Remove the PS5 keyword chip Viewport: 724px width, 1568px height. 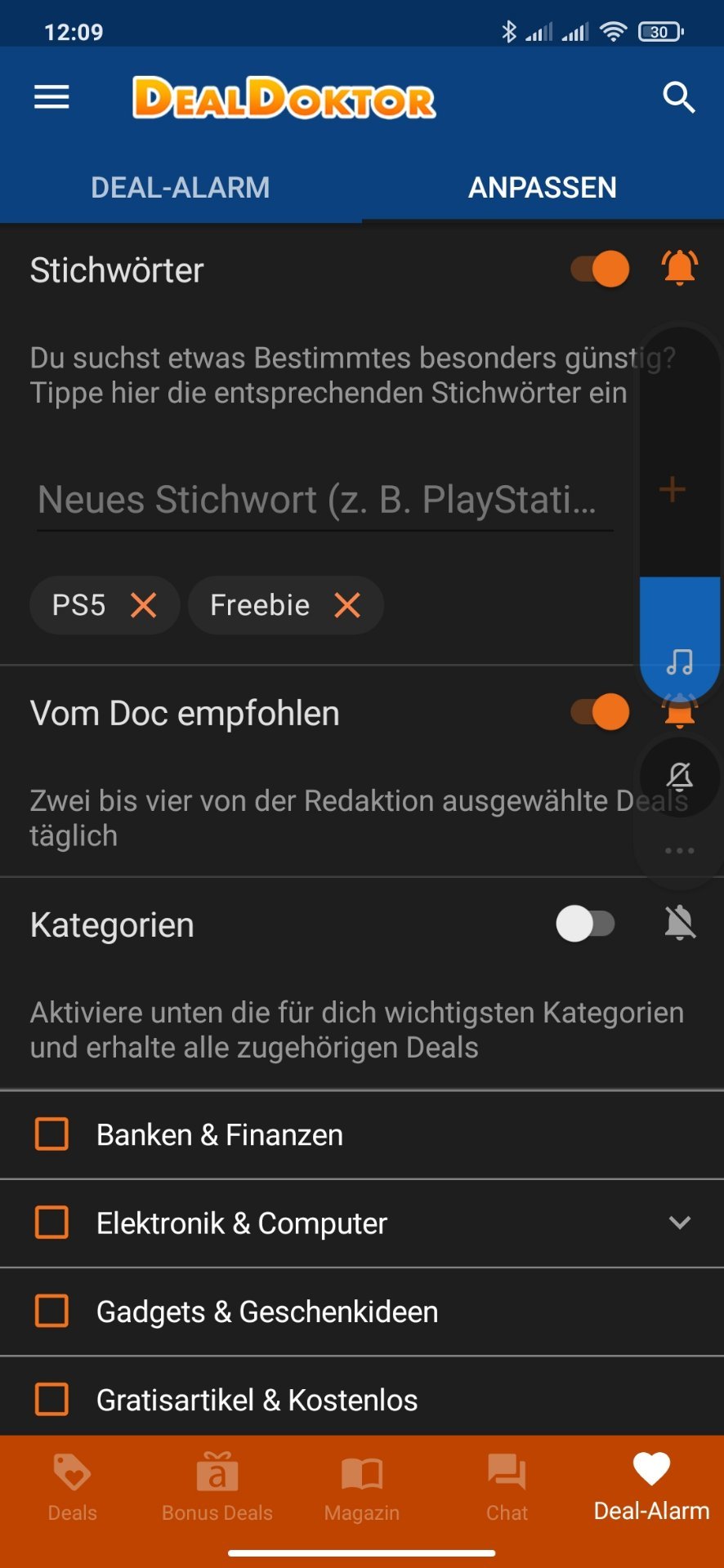pos(144,605)
